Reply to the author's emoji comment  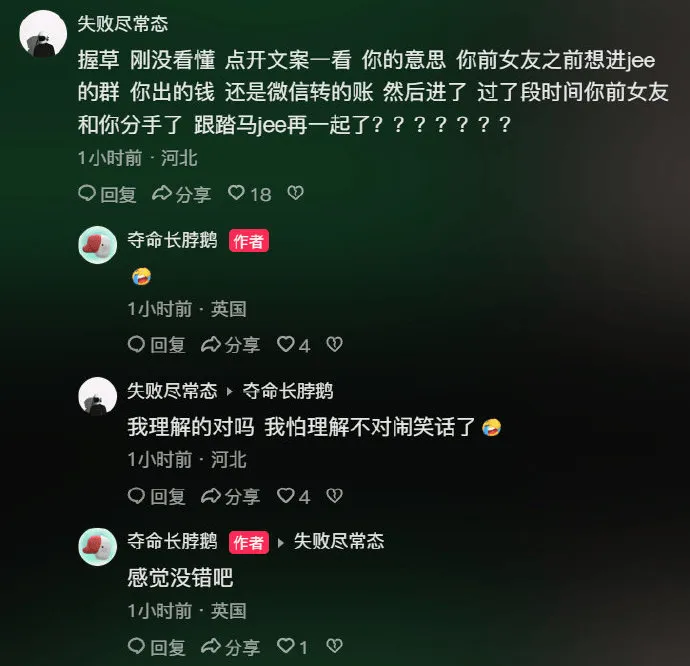tap(156, 345)
